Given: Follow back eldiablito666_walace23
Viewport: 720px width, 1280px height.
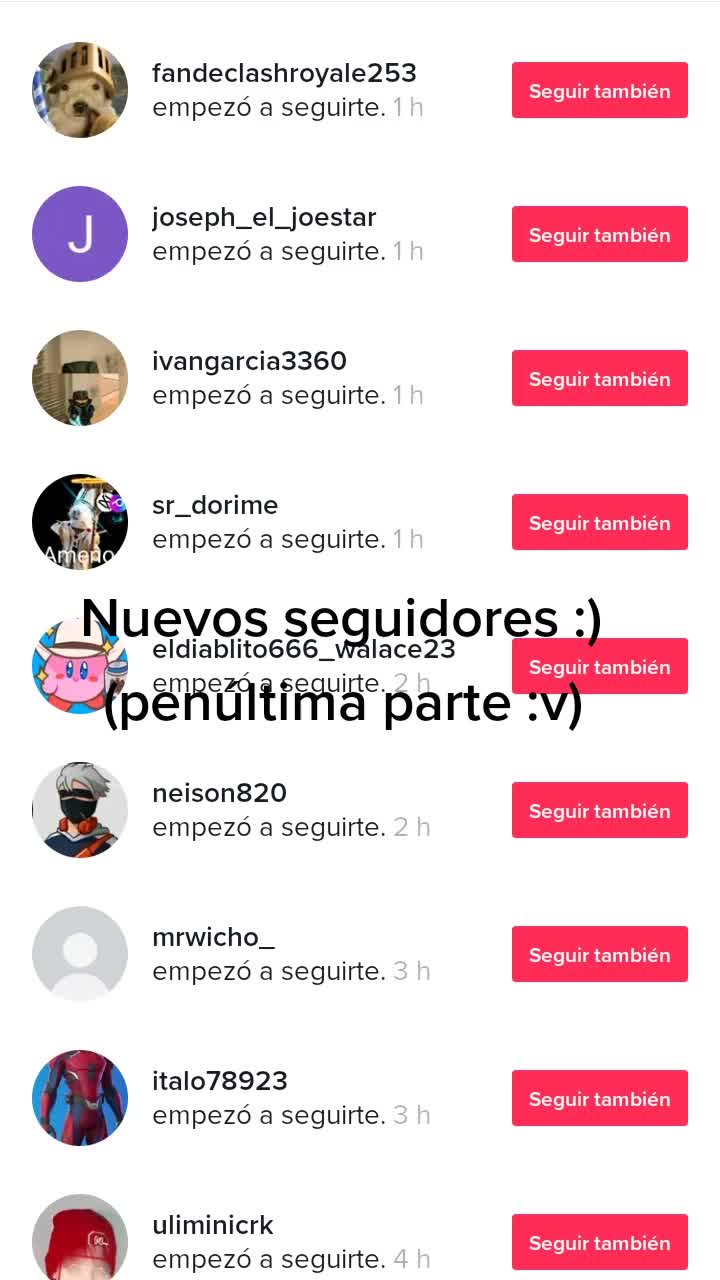Looking at the screenshot, I should [599, 667].
